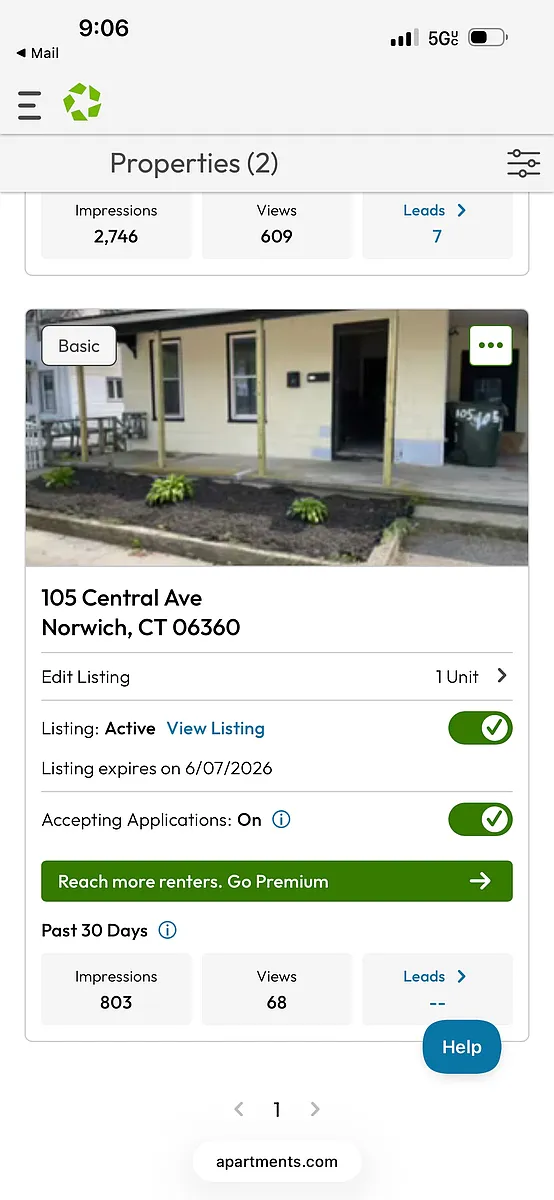
Task: Turn off Accepting Applications
Action: (480, 820)
